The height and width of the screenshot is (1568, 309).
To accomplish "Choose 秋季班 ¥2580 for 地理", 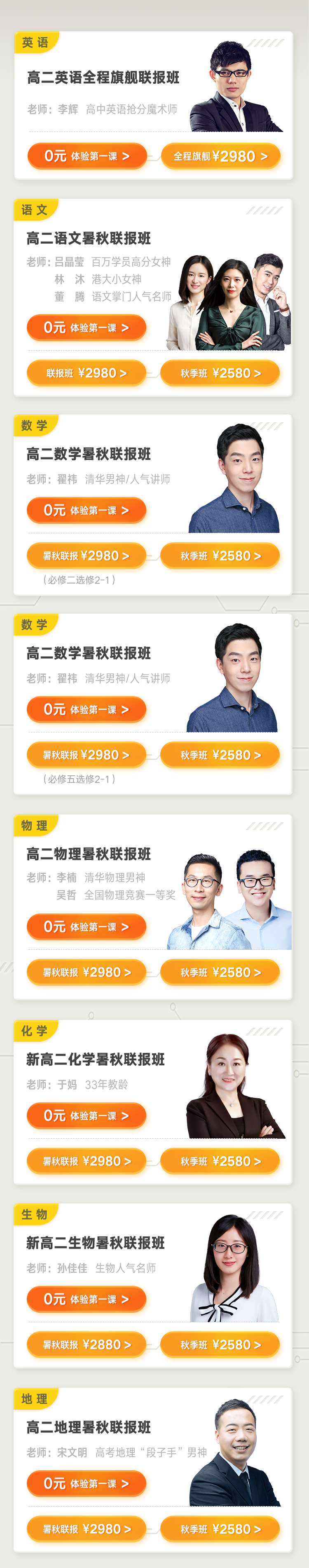I will point(220,1528).
